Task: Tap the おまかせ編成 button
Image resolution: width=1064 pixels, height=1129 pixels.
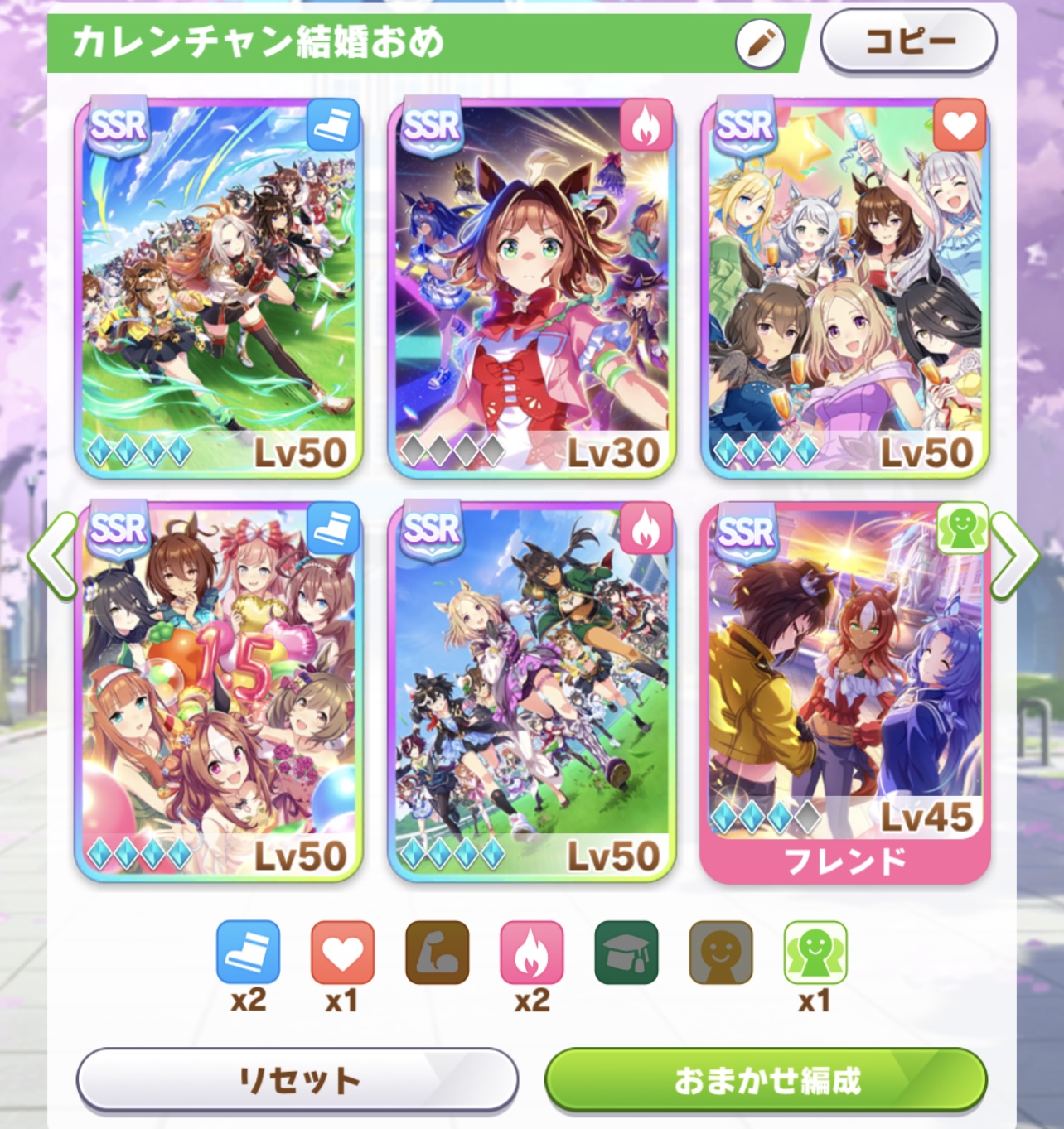Action: [766, 1079]
